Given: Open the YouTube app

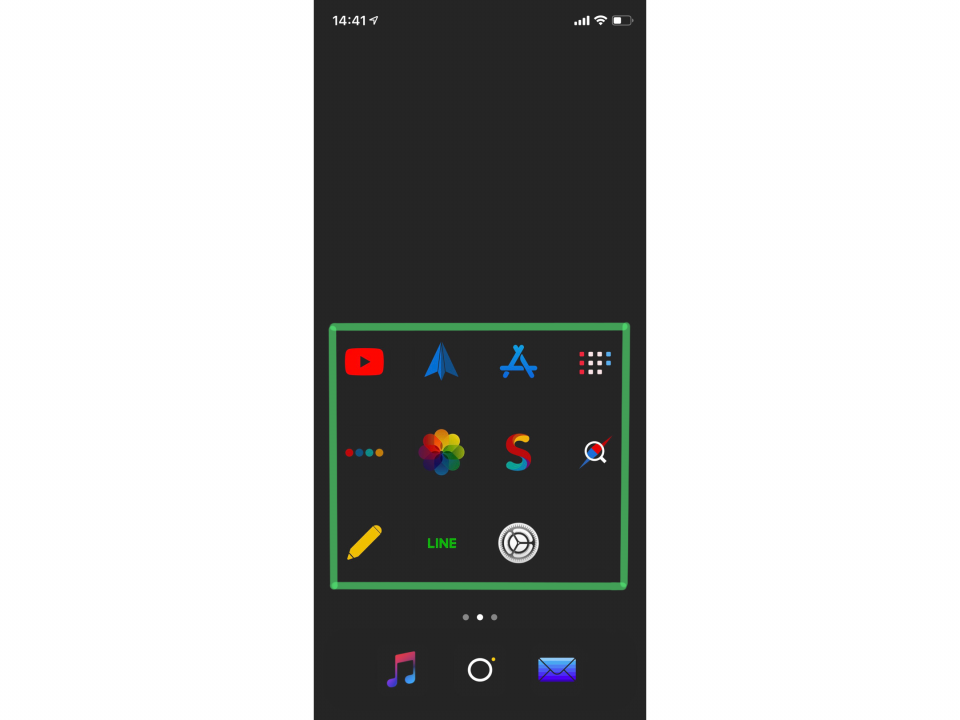Looking at the screenshot, I should tap(364, 362).
